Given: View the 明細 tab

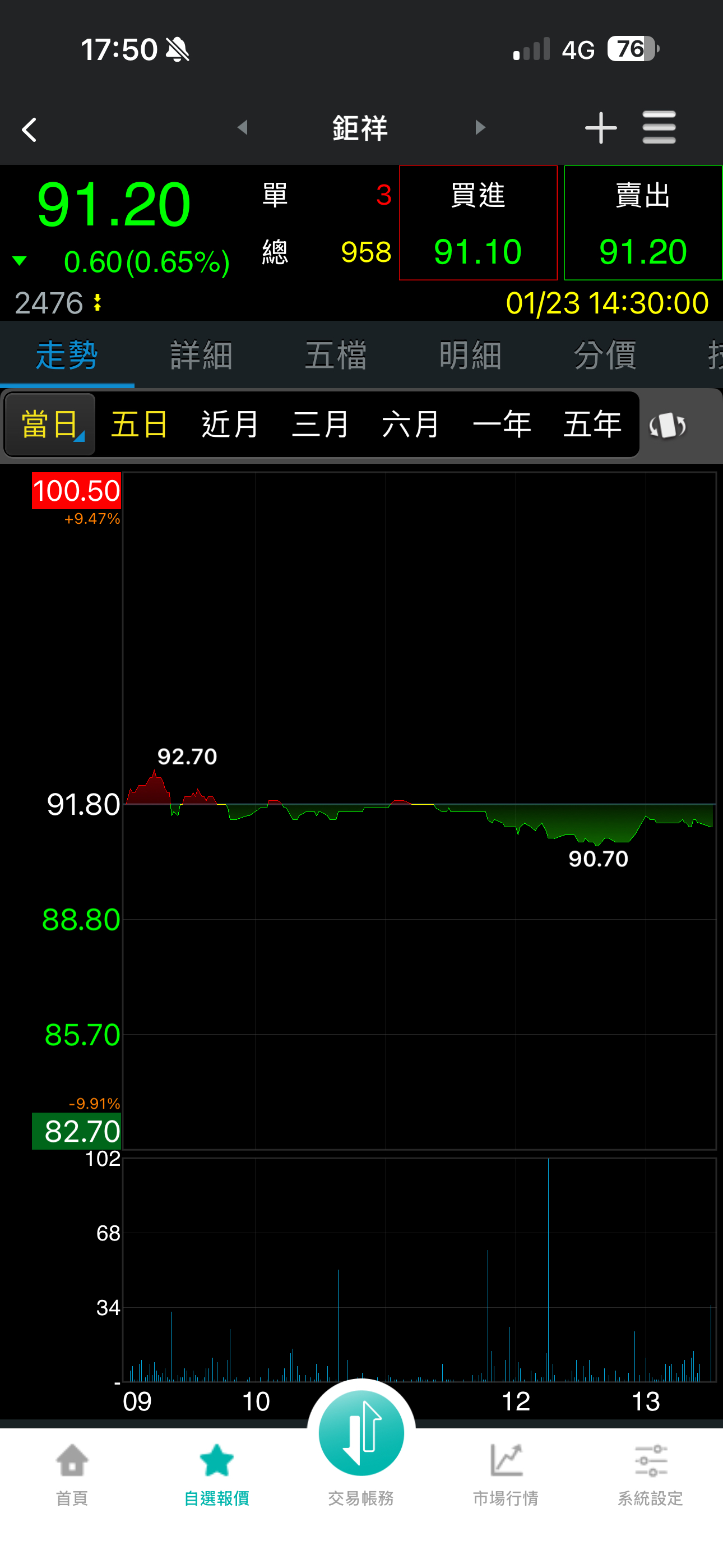Looking at the screenshot, I should pos(470,355).
